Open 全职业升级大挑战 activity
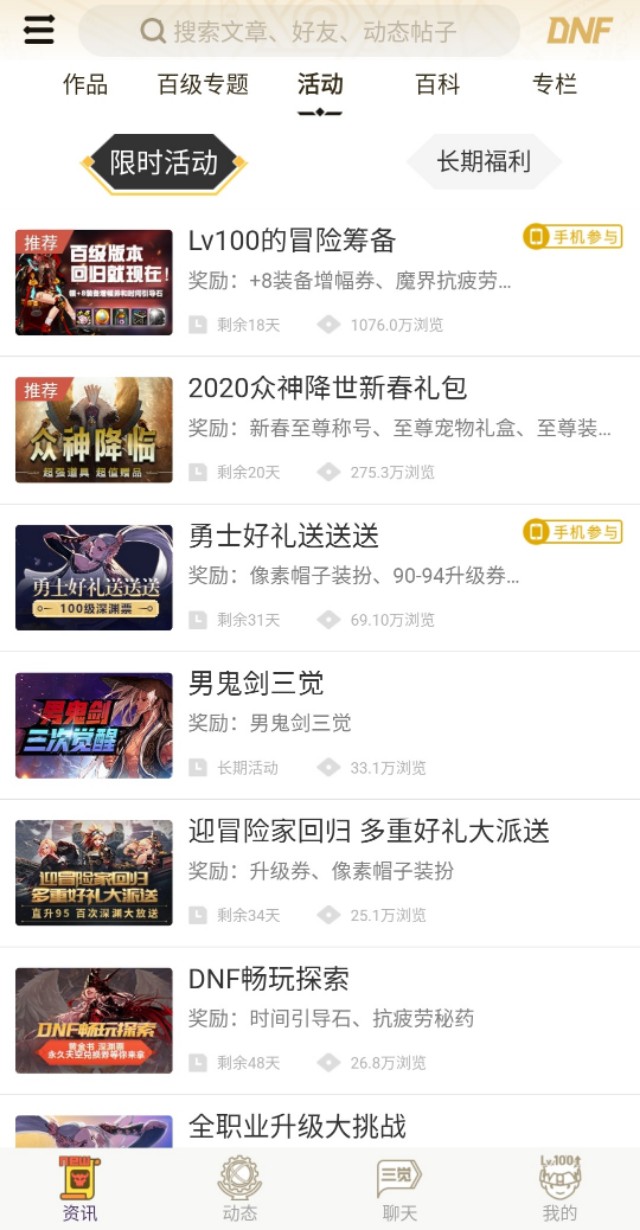Image resolution: width=640 pixels, height=1230 pixels. tap(297, 1126)
